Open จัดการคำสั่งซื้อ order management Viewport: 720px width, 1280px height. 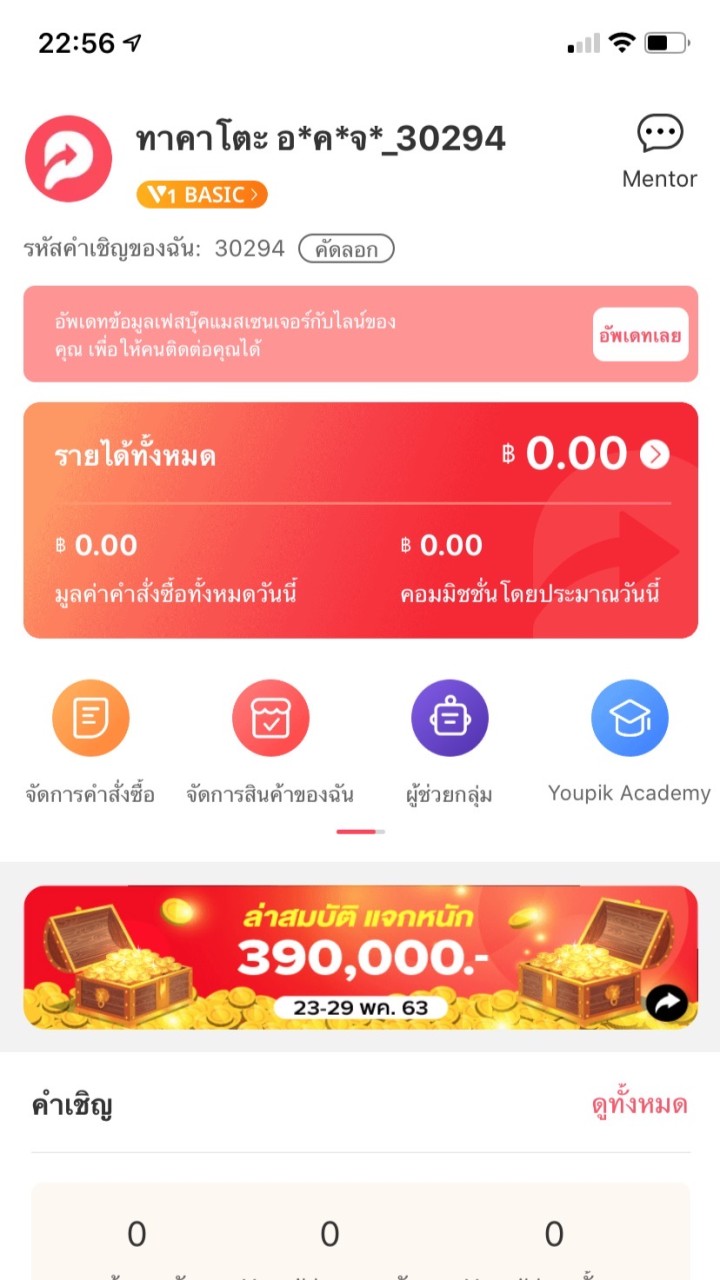point(90,718)
